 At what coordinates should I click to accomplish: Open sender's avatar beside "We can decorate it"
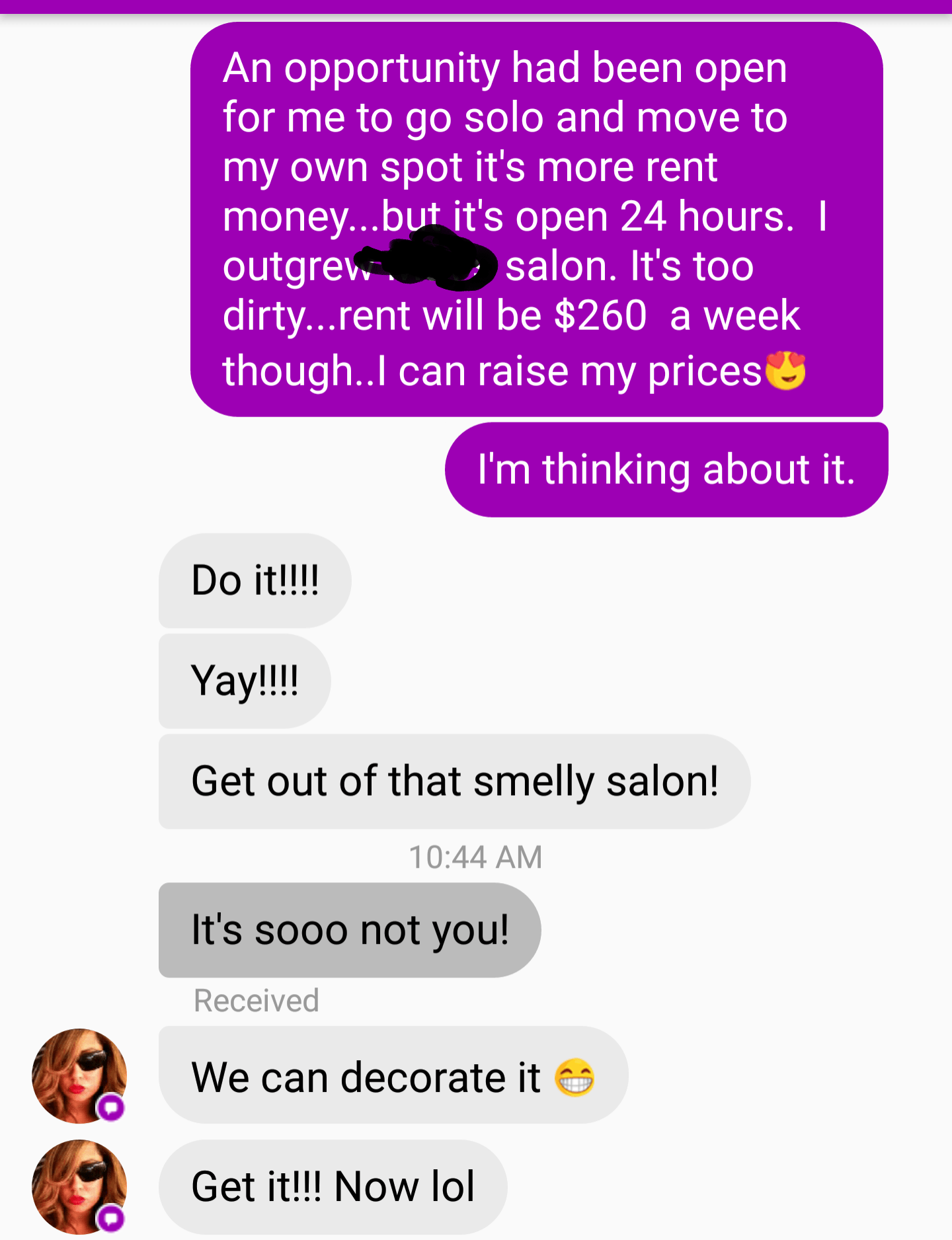click(x=79, y=1075)
